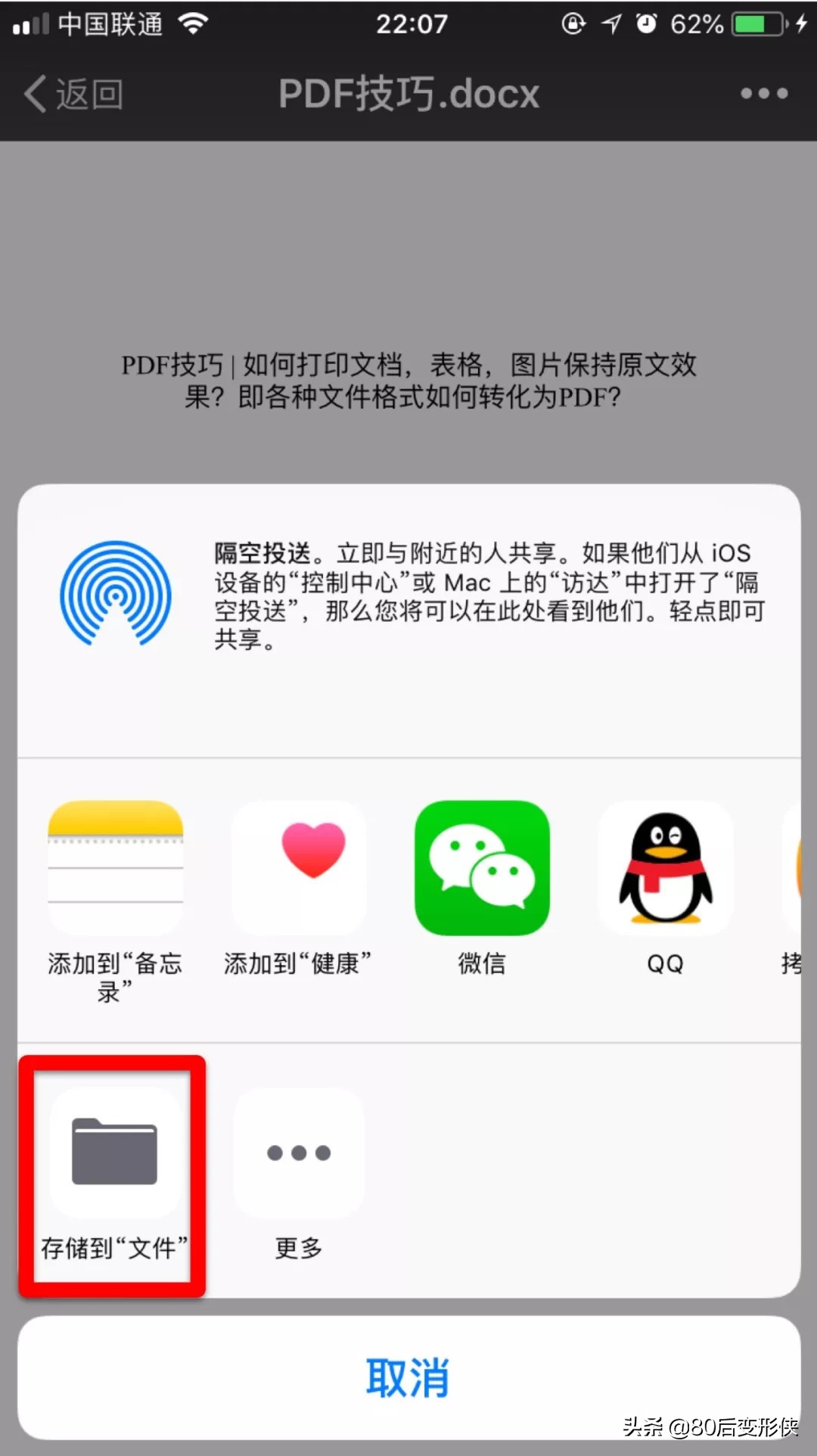Tap the location arrow in status bar
Viewport: 817px width, 1456px height.
click(610, 24)
